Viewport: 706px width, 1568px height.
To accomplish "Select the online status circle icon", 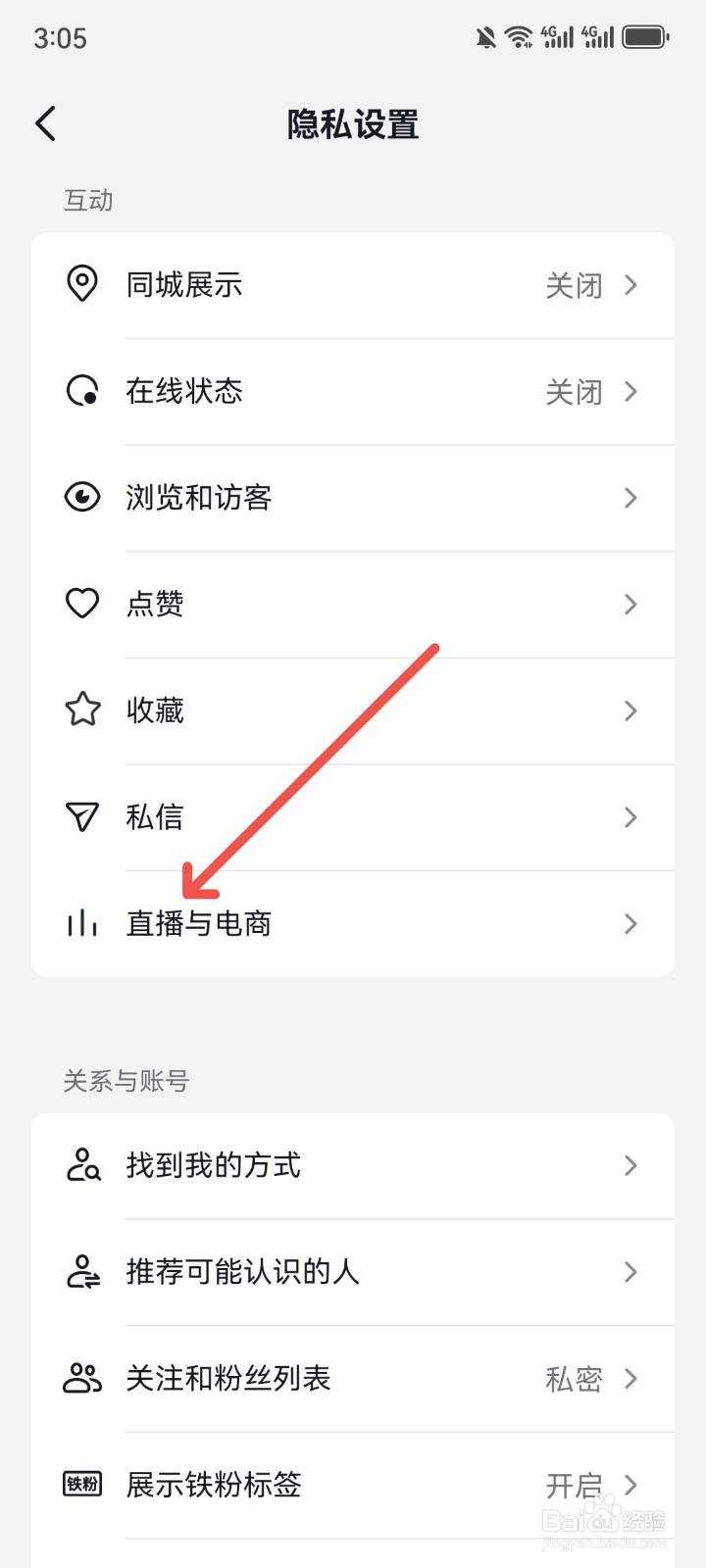I will 81,391.
